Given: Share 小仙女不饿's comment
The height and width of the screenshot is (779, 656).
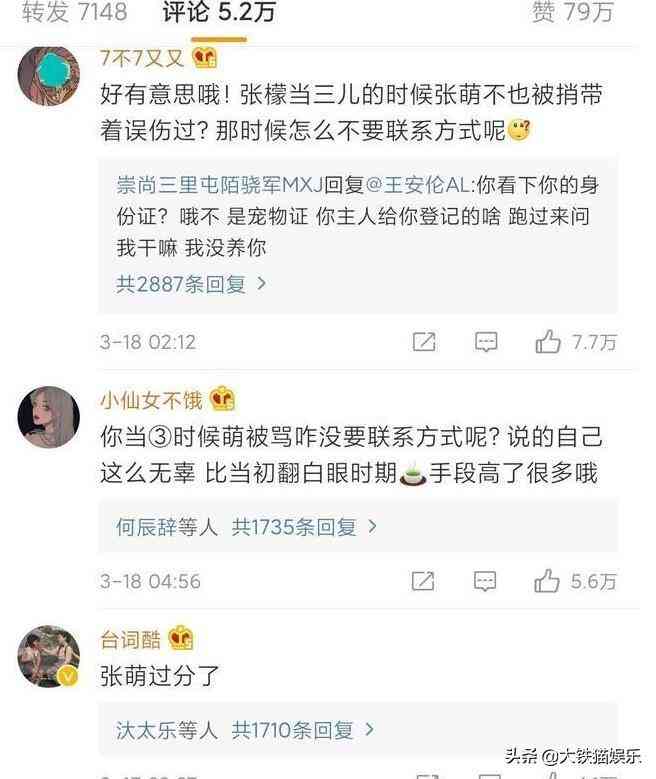Looking at the screenshot, I should pyautogui.click(x=424, y=581).
